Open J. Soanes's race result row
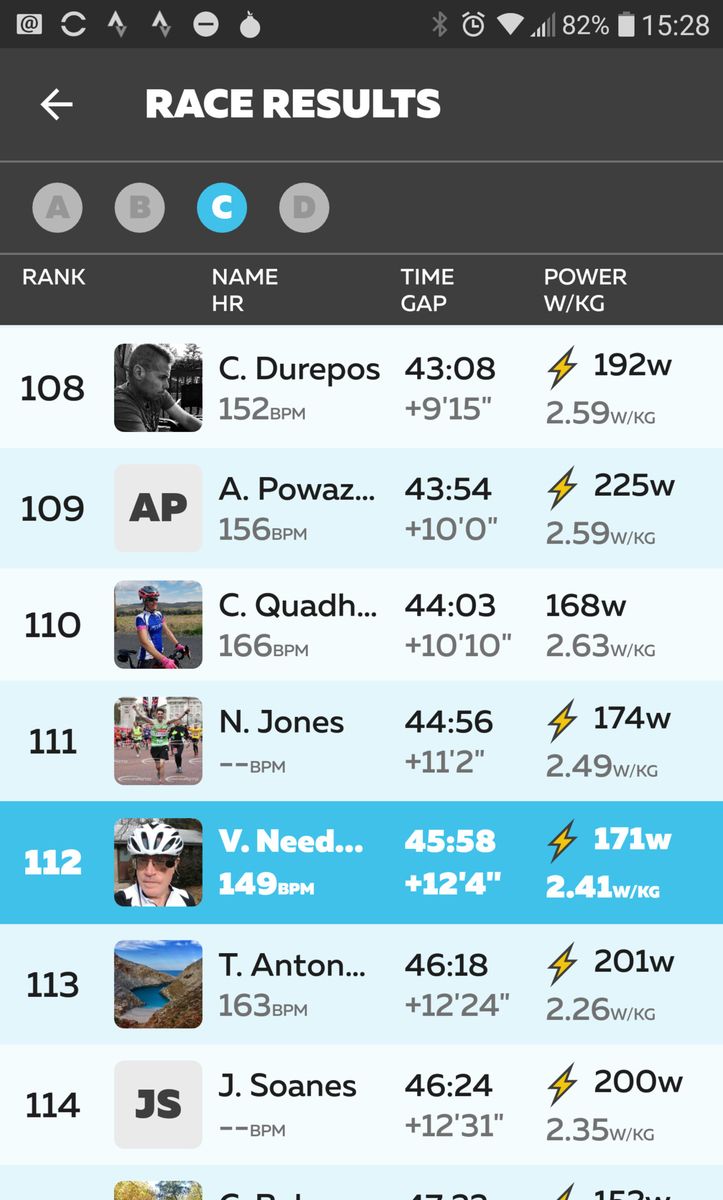 point(361,1105)
